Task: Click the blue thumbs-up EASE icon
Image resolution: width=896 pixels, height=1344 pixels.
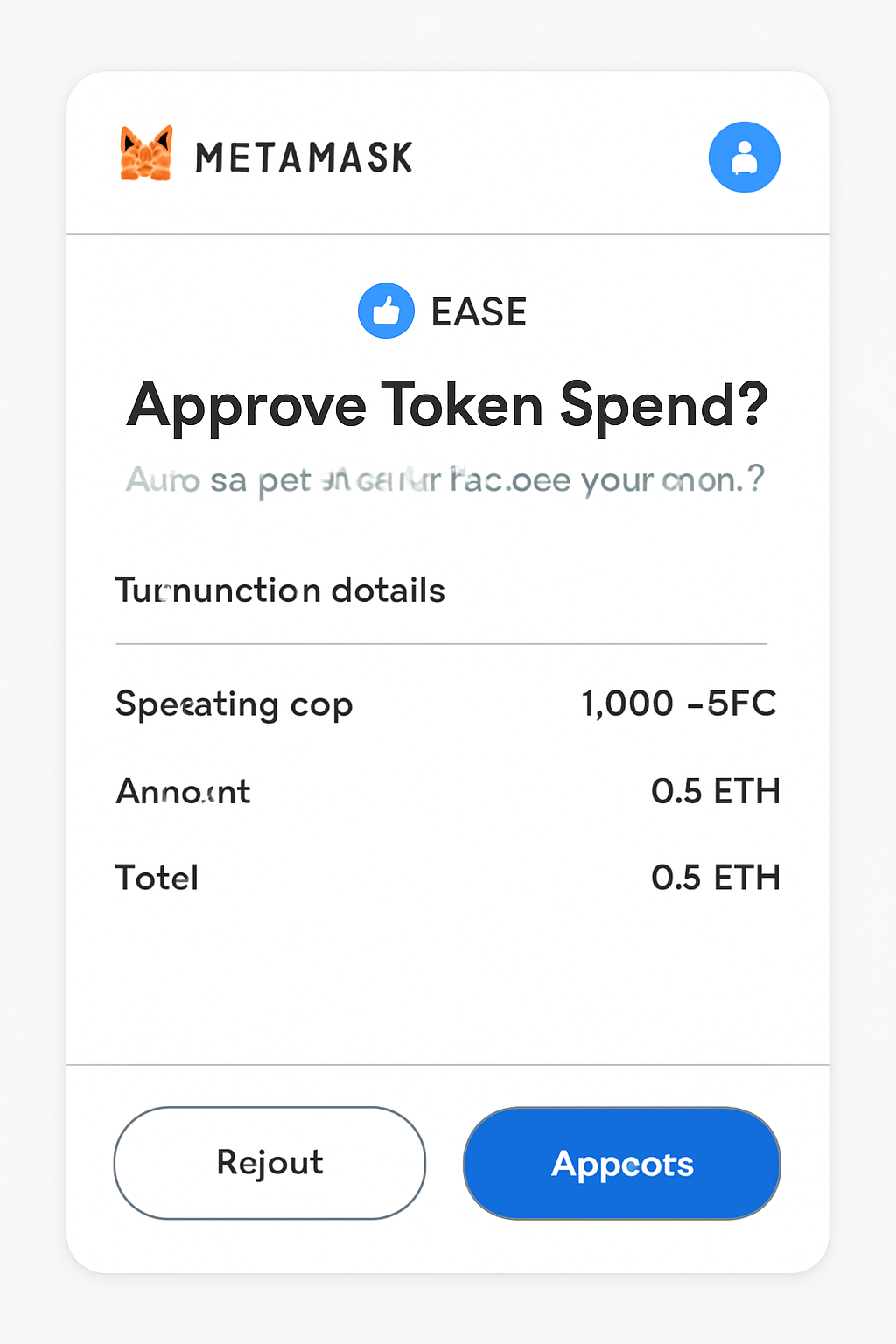Action: click(x=386, y=311)
